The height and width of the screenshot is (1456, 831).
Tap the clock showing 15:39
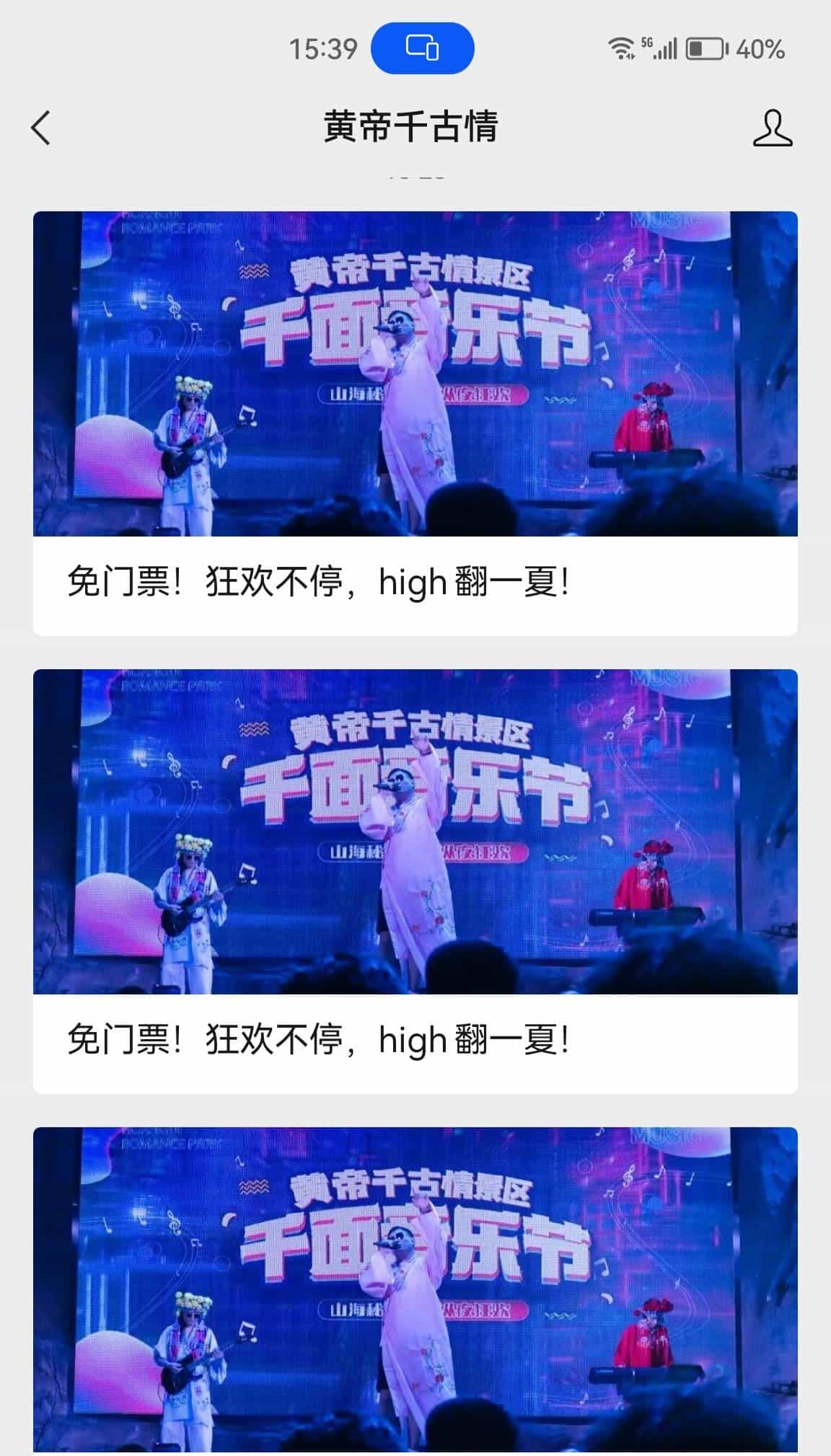(322, 48)
